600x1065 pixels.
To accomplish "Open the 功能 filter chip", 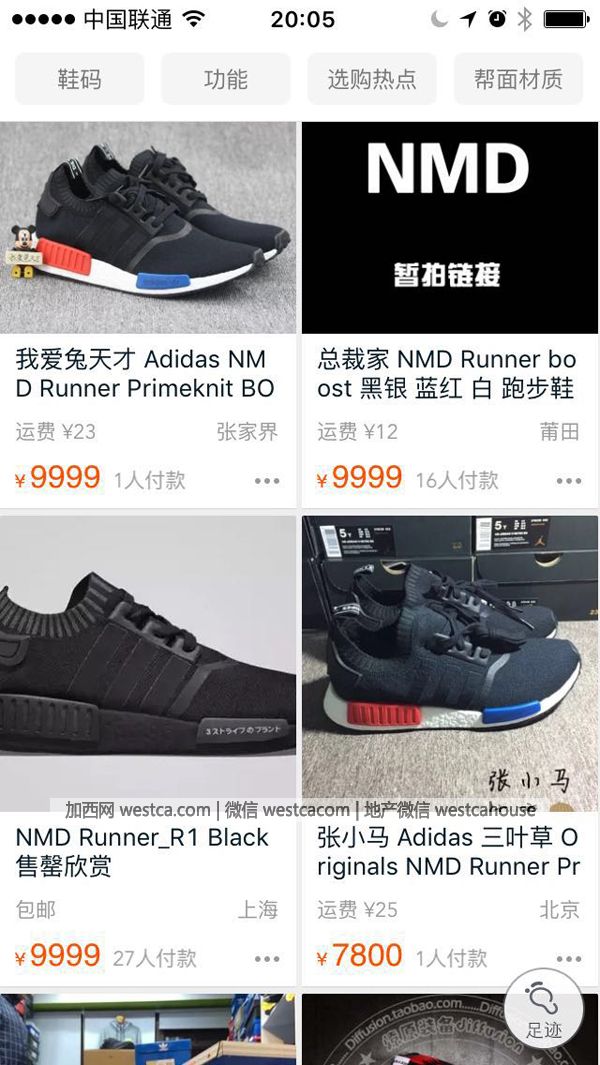I will coord(226,79).
